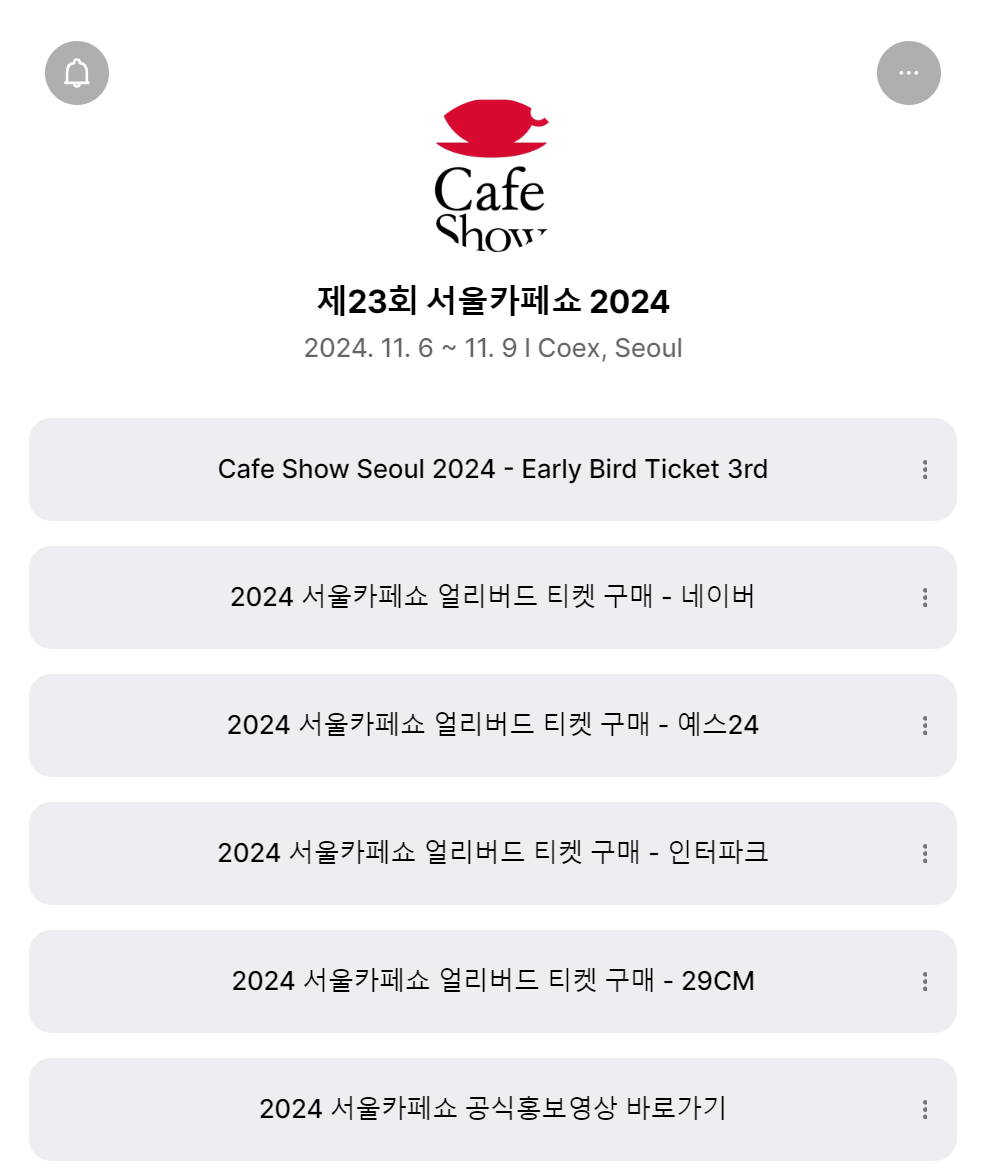The image size is (1001, 1175).
Task: Open the 29CM early bird ticket purchase link
Action: tap(492, 981)
